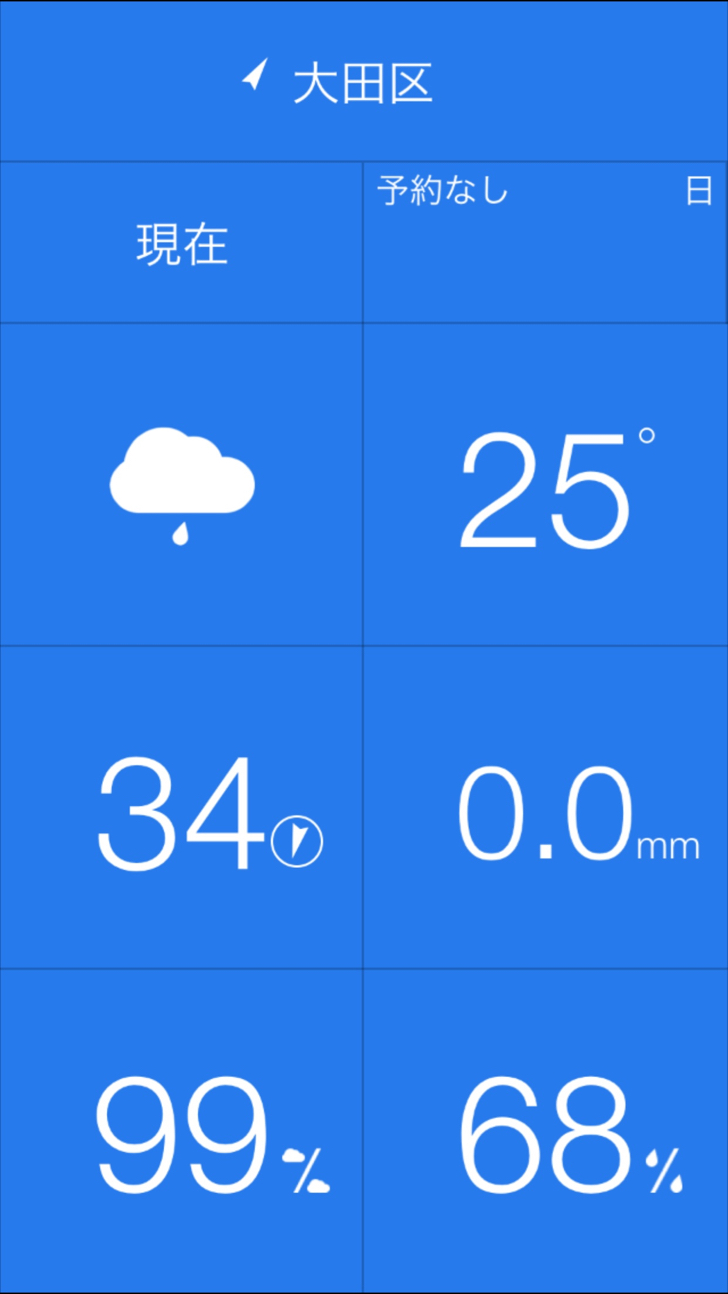Image resolution: width=728 pixels, height=1294 pixels.
Task: Select the 現在 time tile
Action: [x=181, y=243]
